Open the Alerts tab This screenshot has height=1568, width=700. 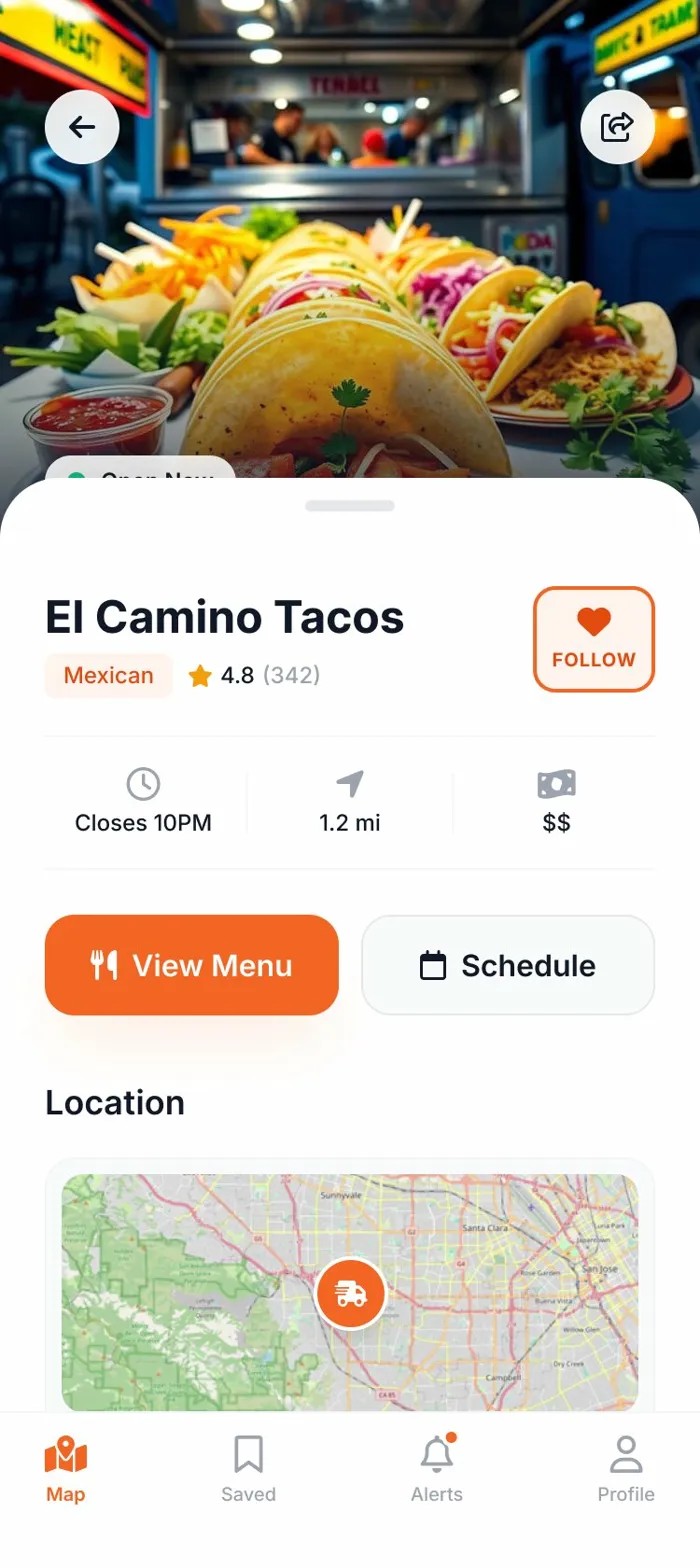pos(437,1469)
